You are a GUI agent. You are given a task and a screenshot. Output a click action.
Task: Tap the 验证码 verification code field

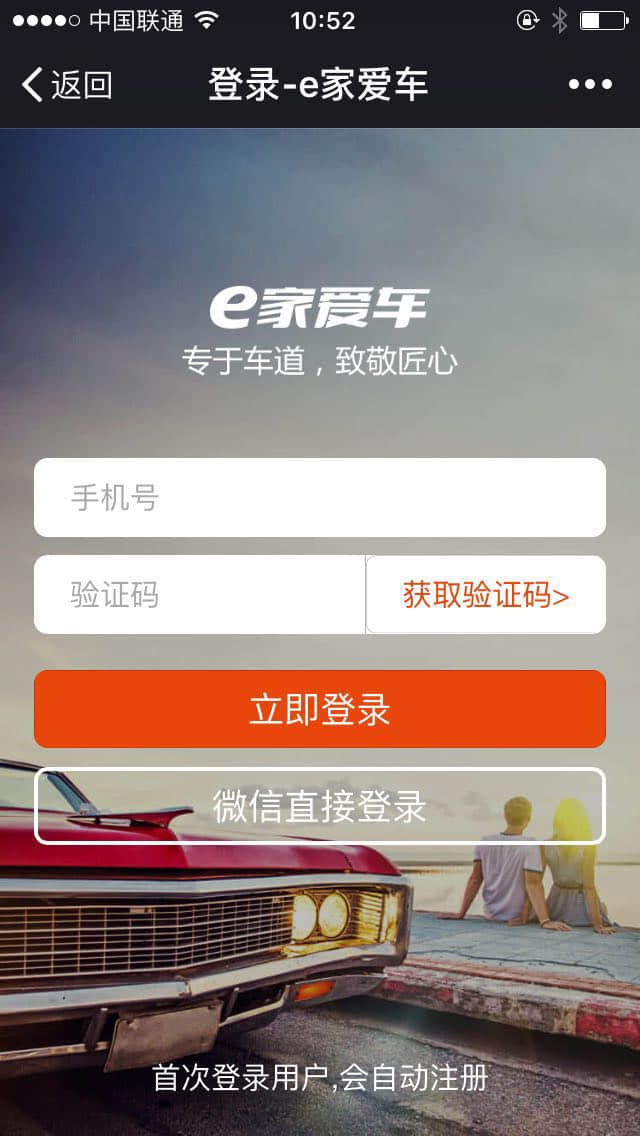200,595
